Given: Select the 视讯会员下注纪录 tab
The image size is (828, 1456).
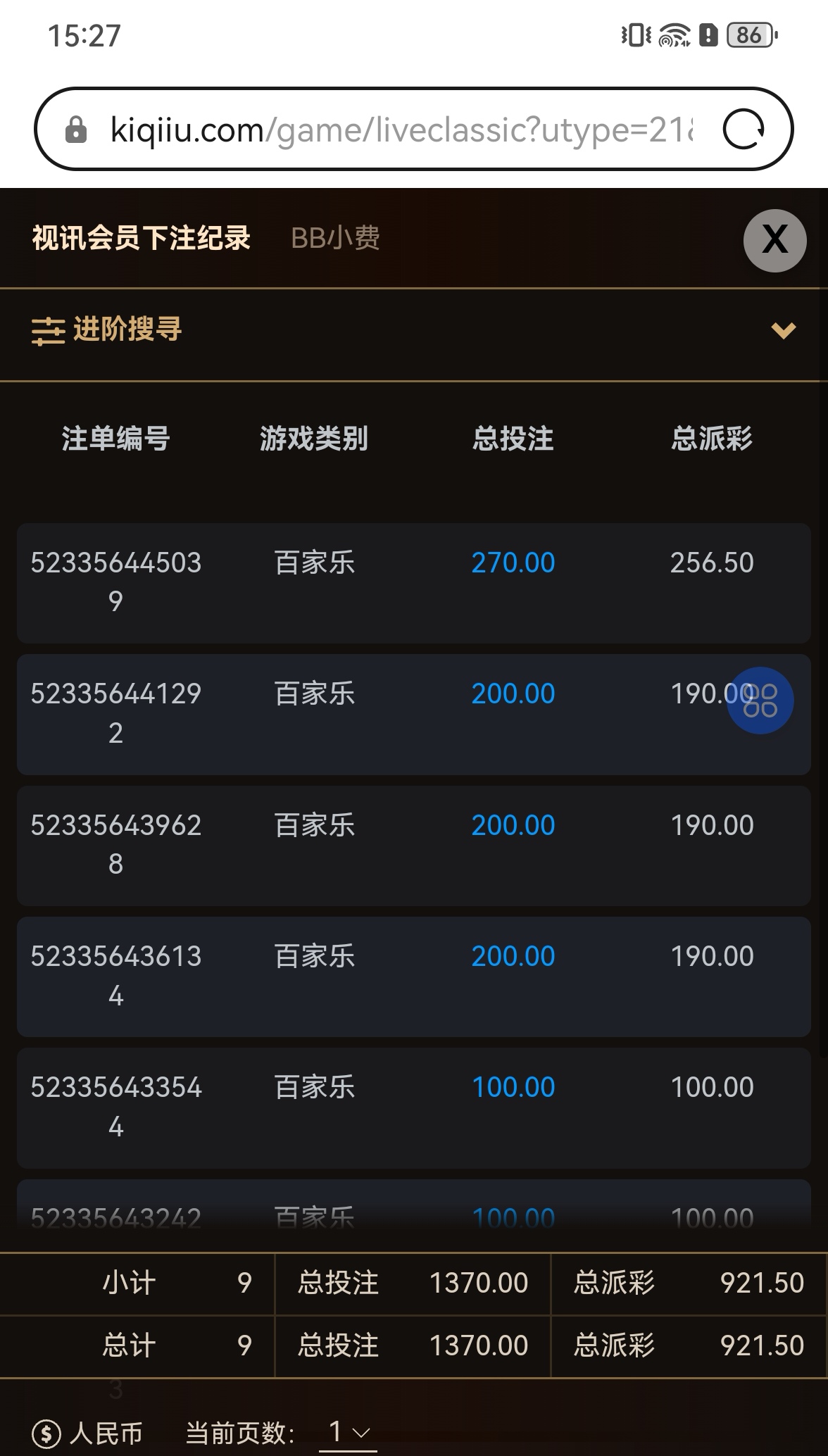Looking at the screenshot, I should coord(140,239).
